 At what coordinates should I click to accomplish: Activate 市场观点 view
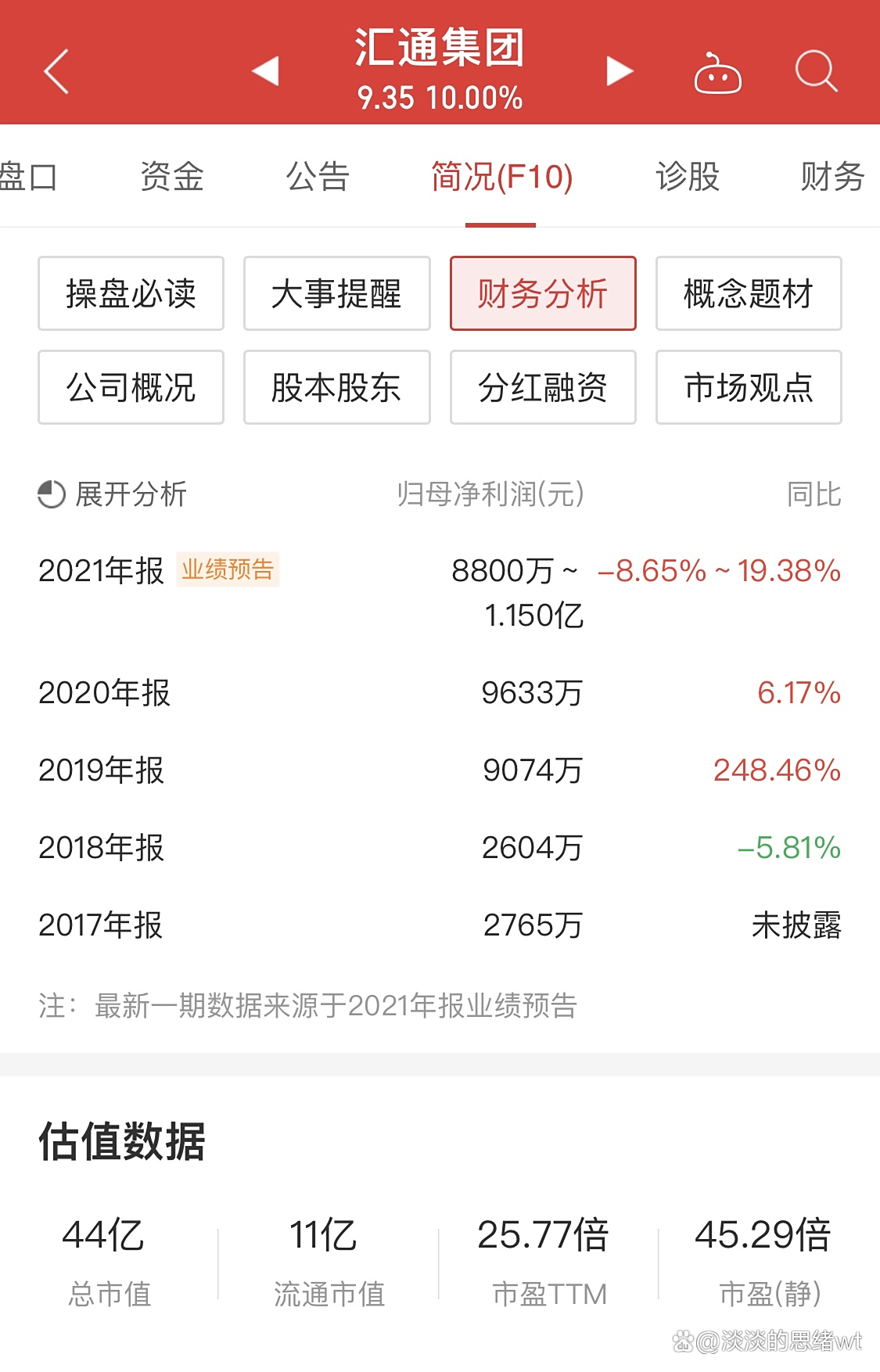point(749,388)
